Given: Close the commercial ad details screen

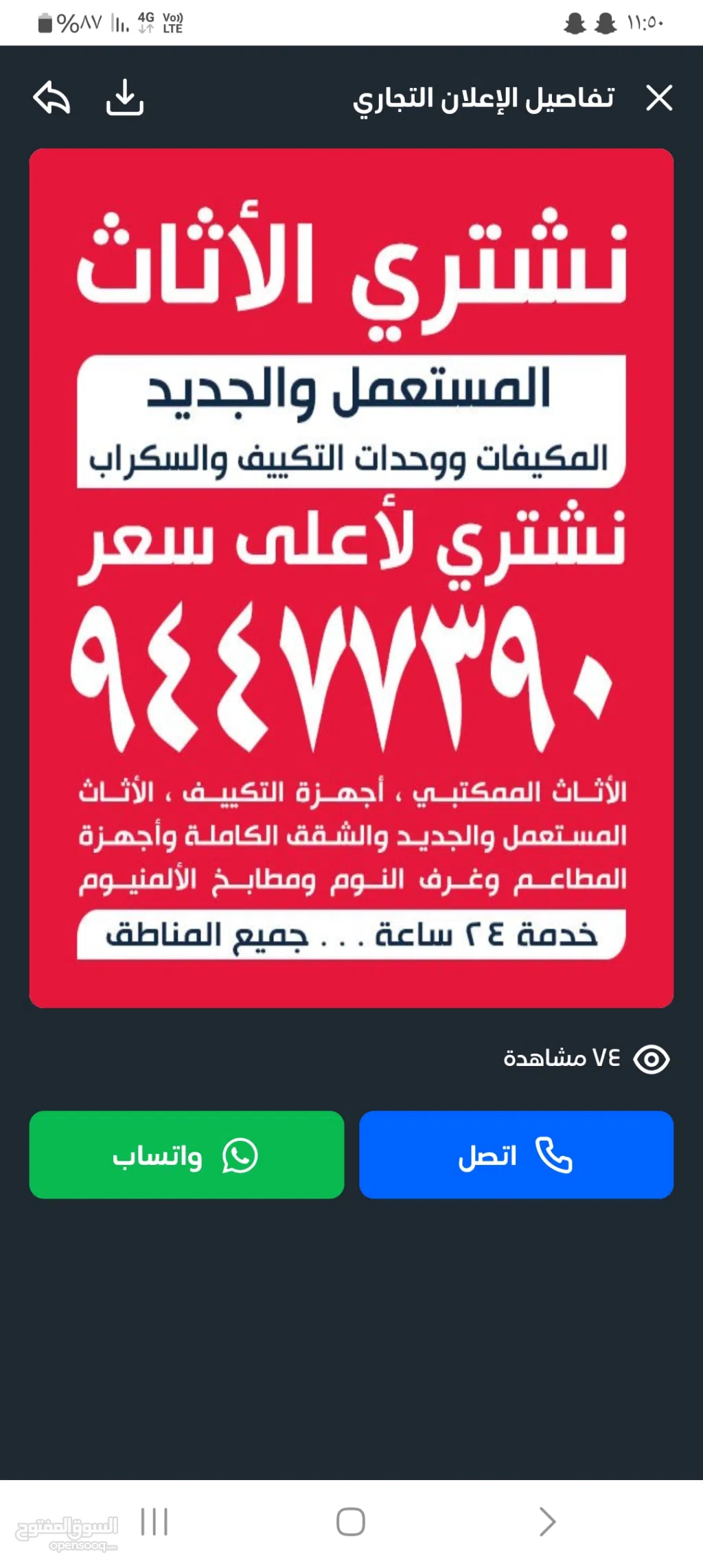Looking at the screenshot, I should pos(659,98).
